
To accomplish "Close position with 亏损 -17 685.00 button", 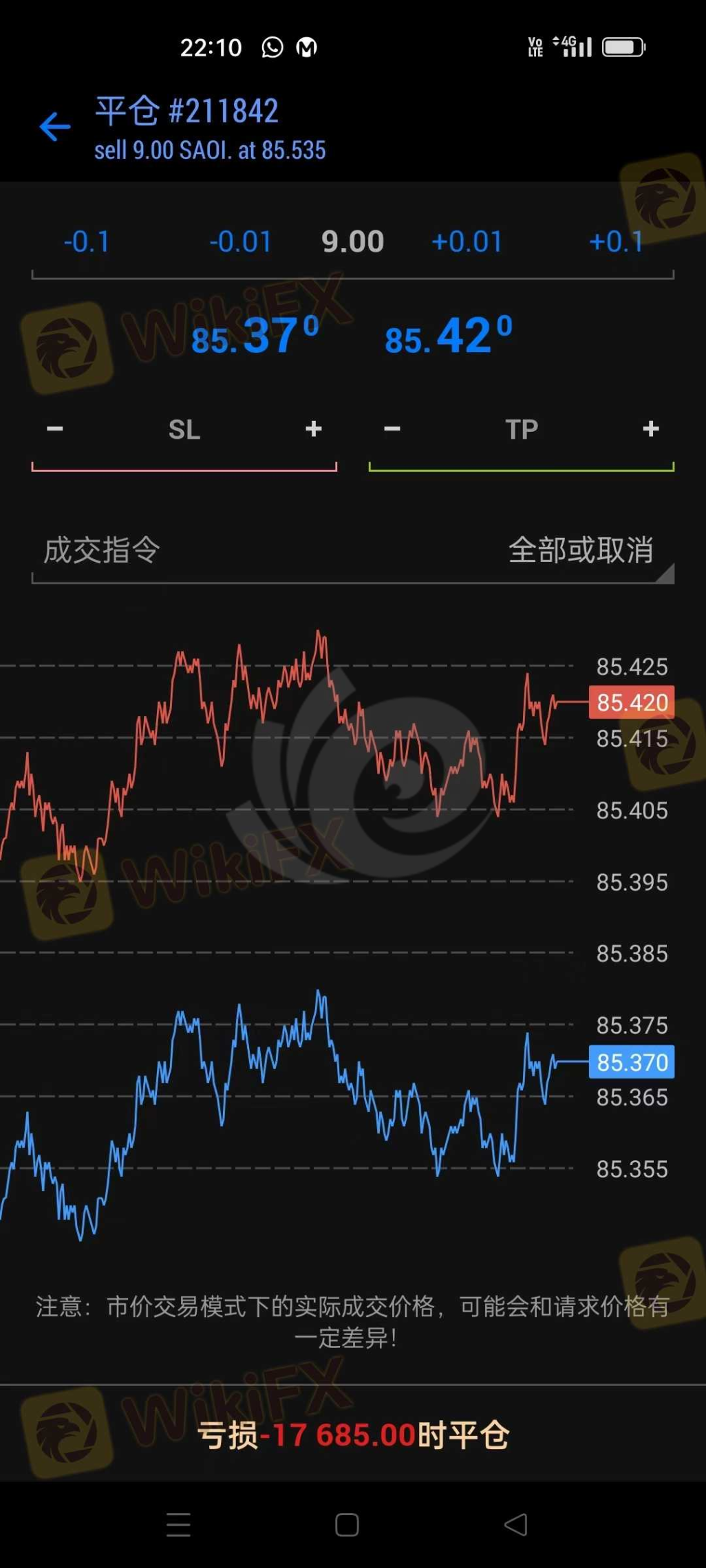I will [352, 1435].
